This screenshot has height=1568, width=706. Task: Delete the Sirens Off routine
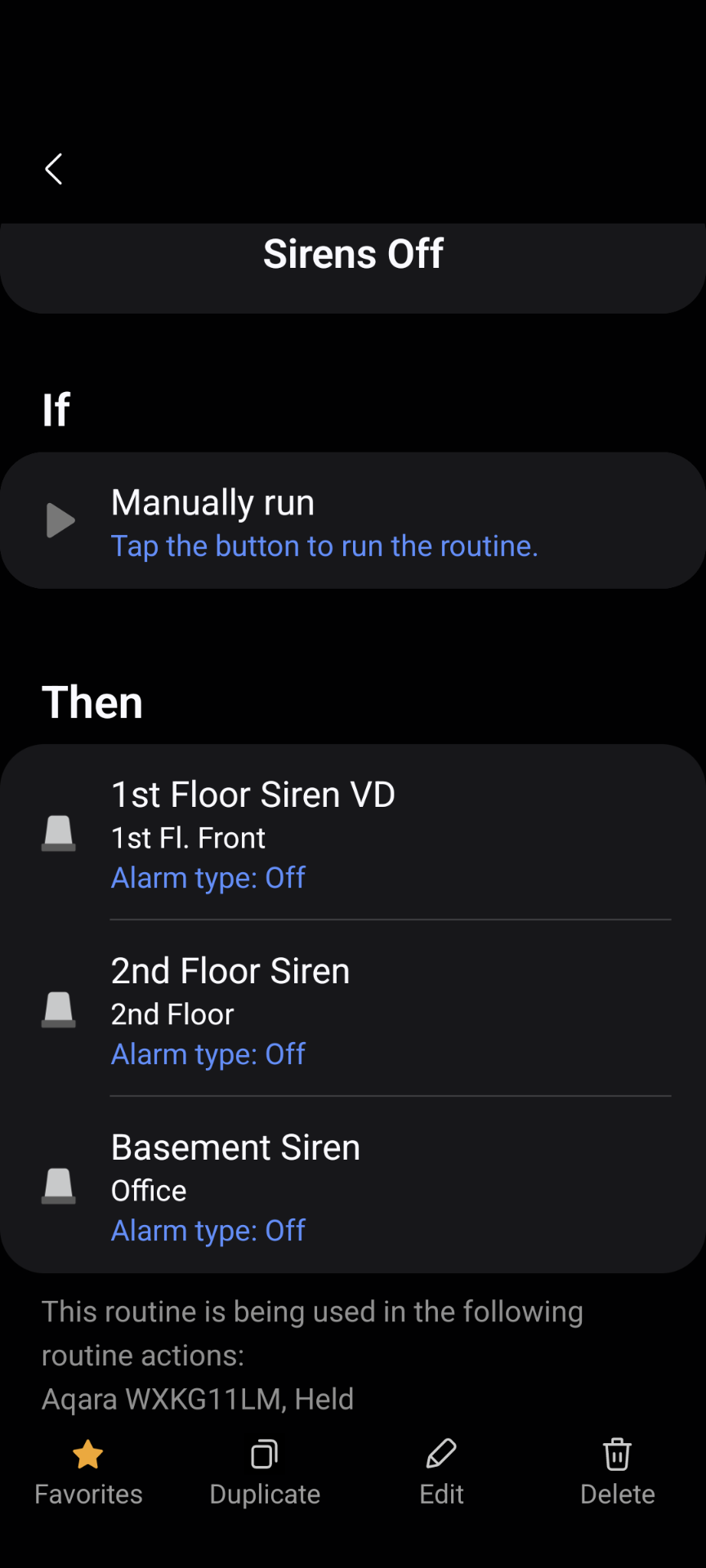[x=617, y=1472]
